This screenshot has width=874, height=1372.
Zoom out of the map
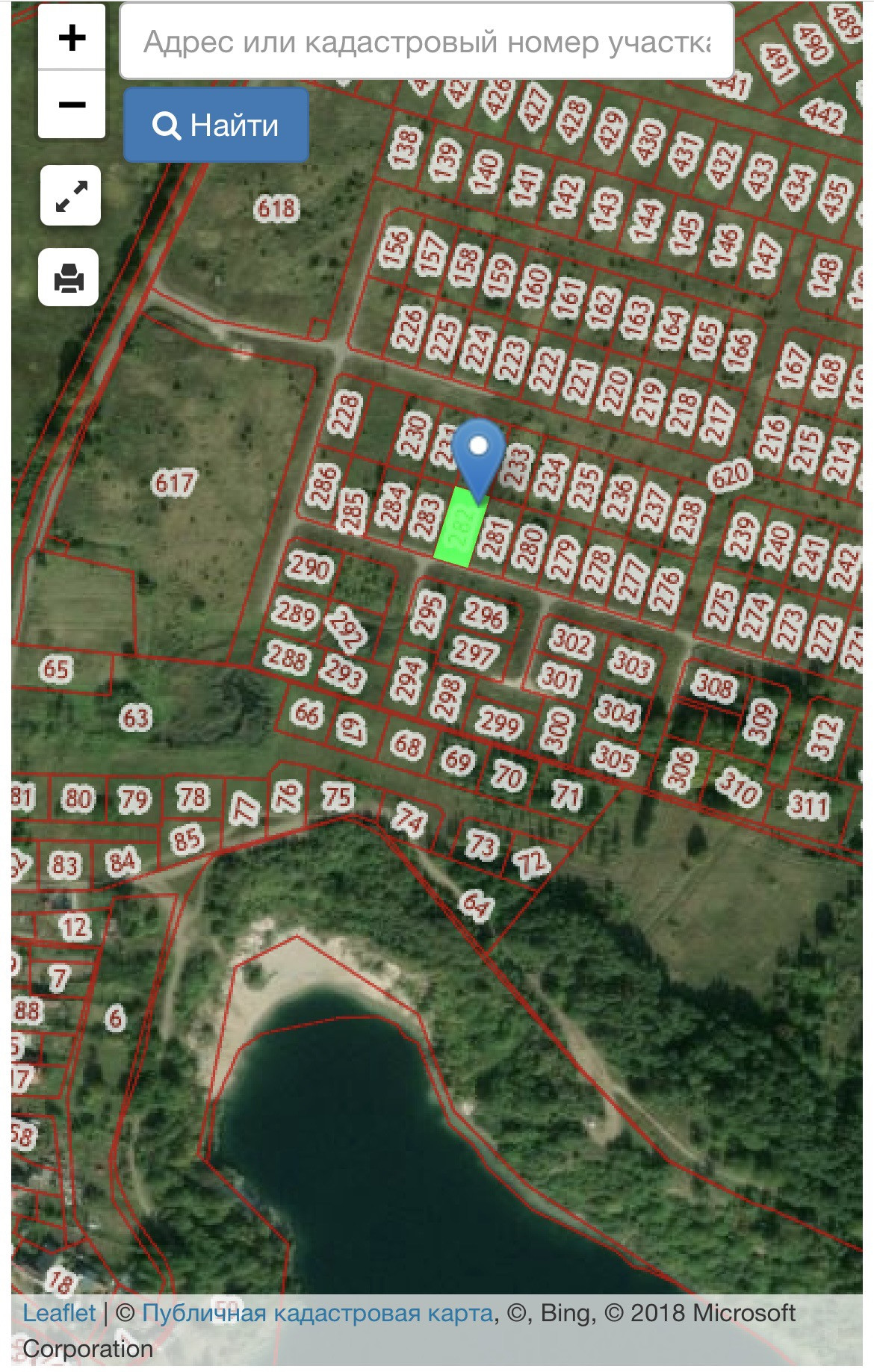[72, 105]
